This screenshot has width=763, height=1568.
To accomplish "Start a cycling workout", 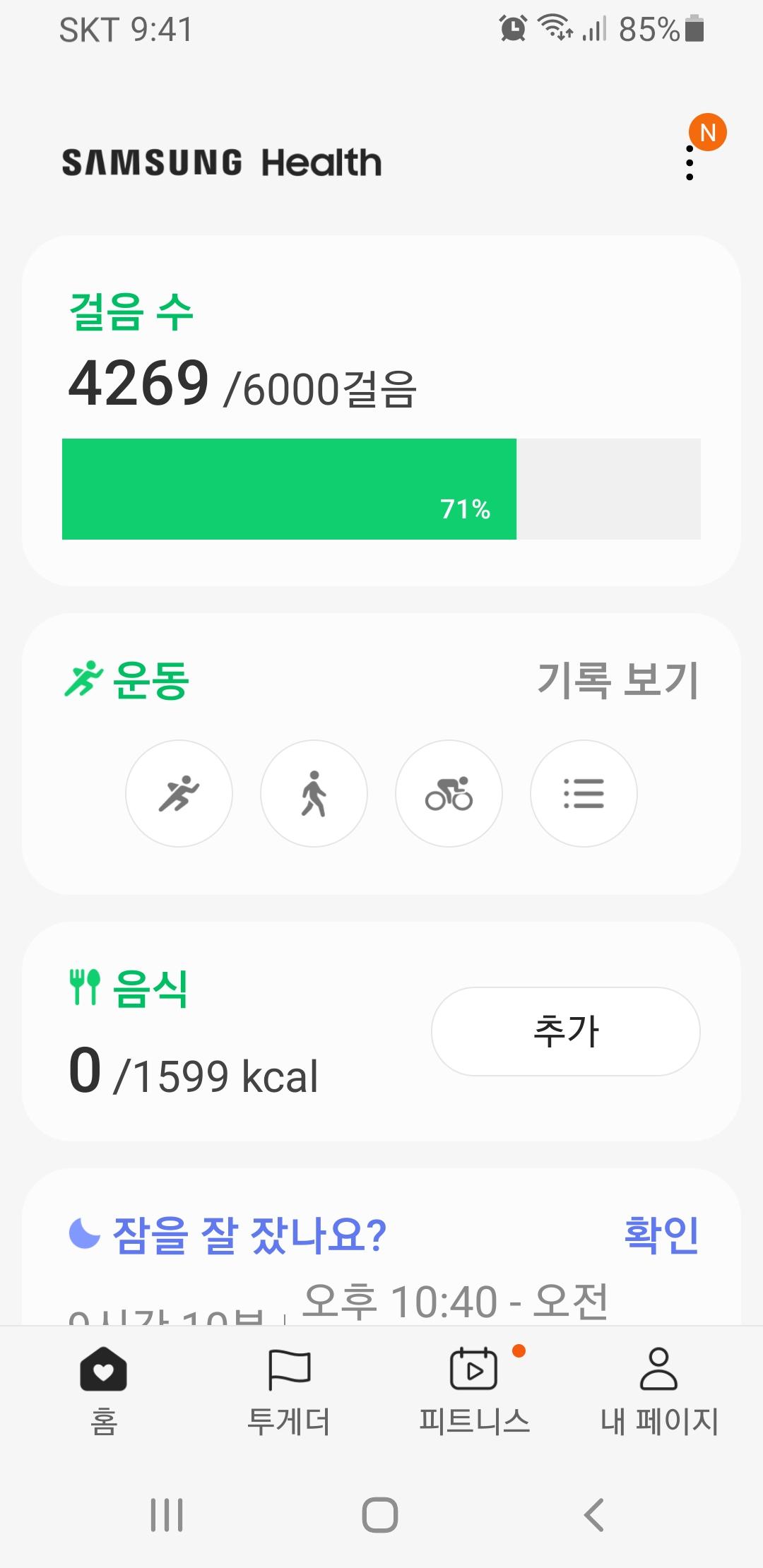I will click(449, 793).
